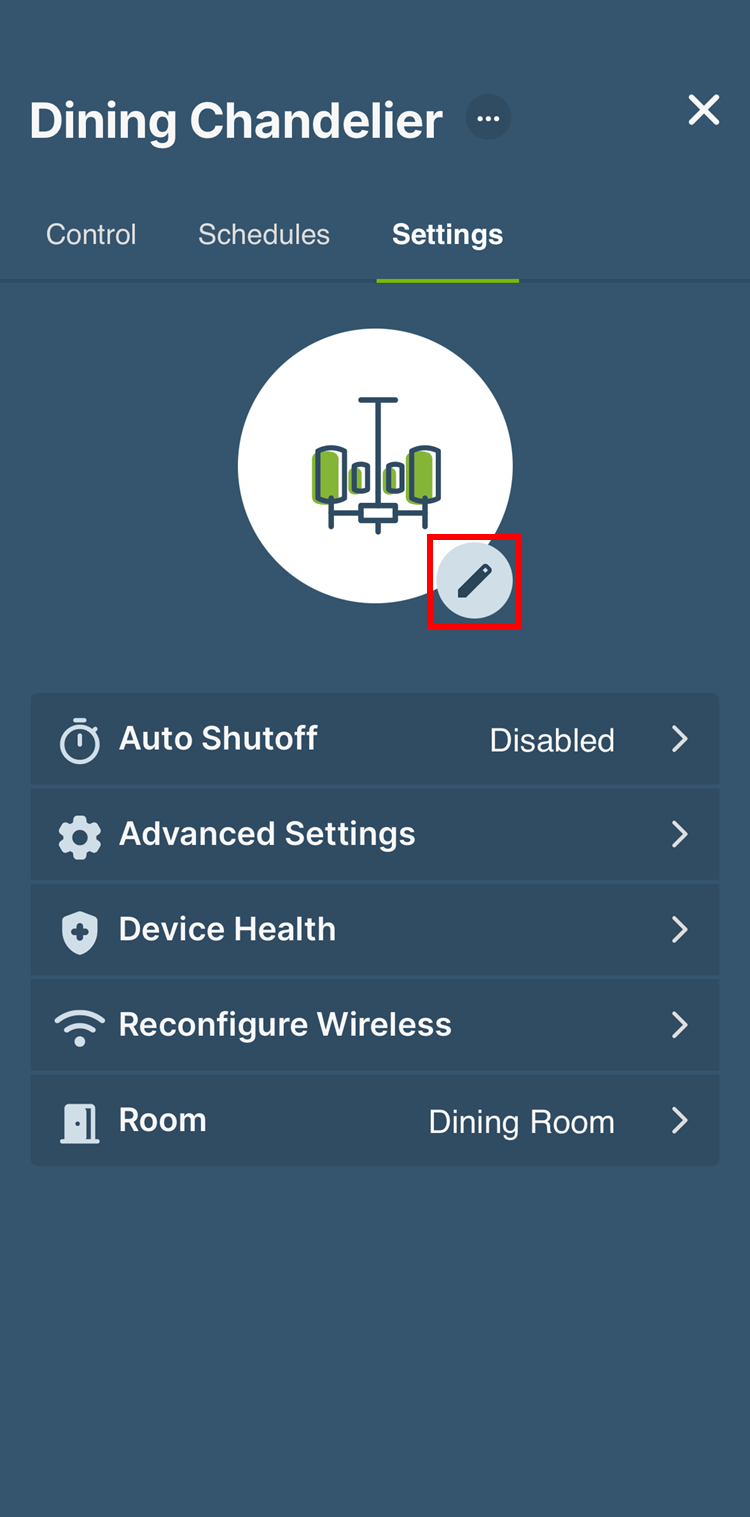This screenshot has height=1517, width=750.
Task: Switch to the Schedules tab
Action: [264, 234]
